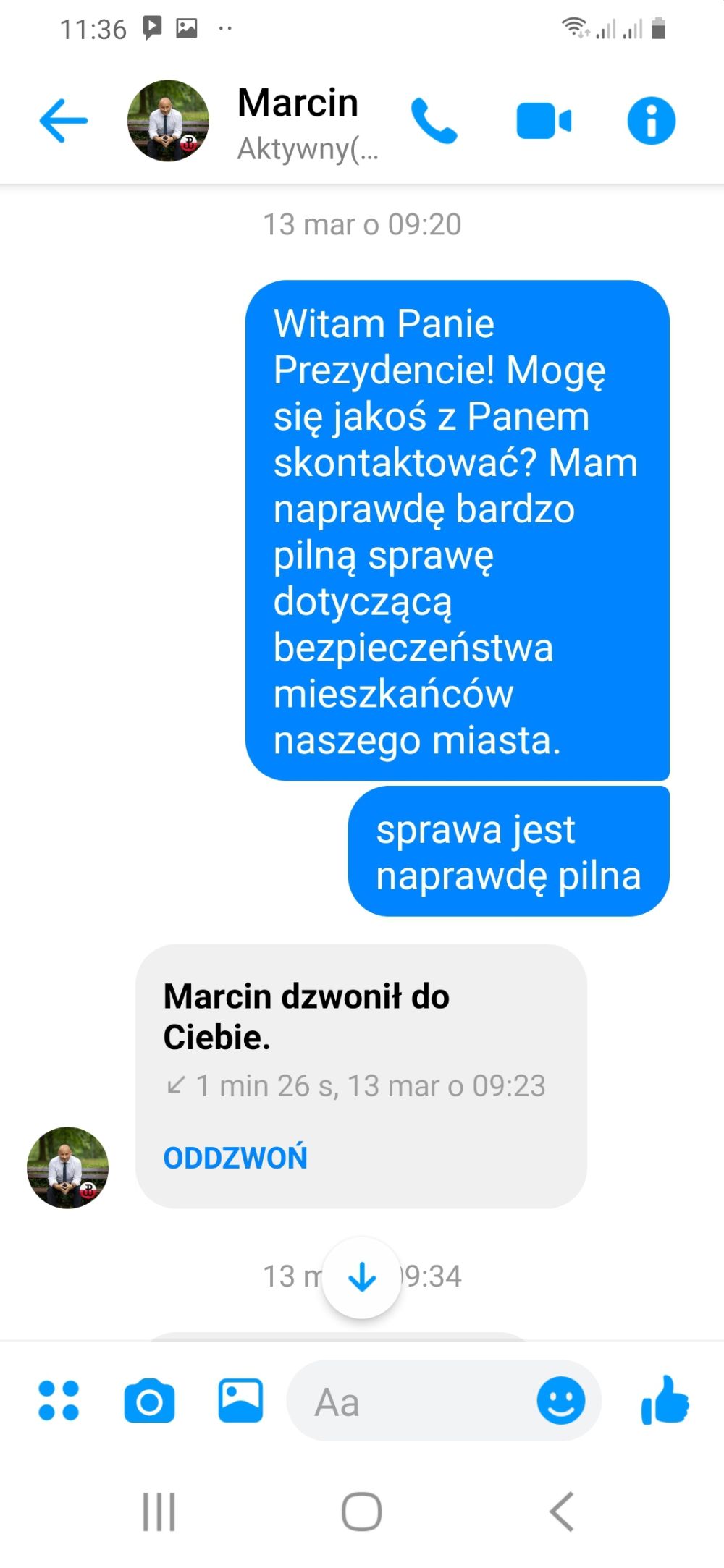Screen dimensions: 724x1568
Task: Open the gallery image picker
Action: [240, 1401]
